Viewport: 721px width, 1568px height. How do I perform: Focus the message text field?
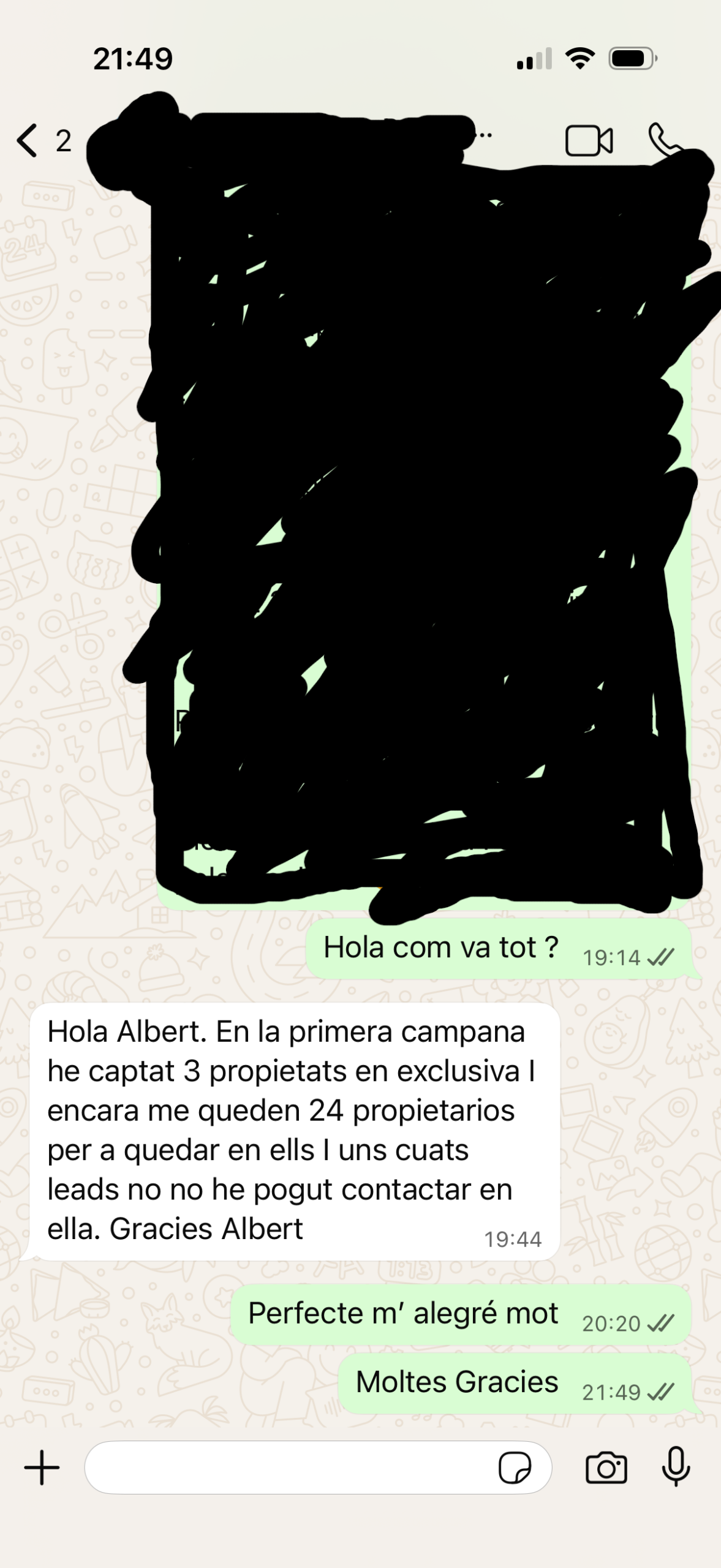pyautogui.click(x=288, y=1468)
